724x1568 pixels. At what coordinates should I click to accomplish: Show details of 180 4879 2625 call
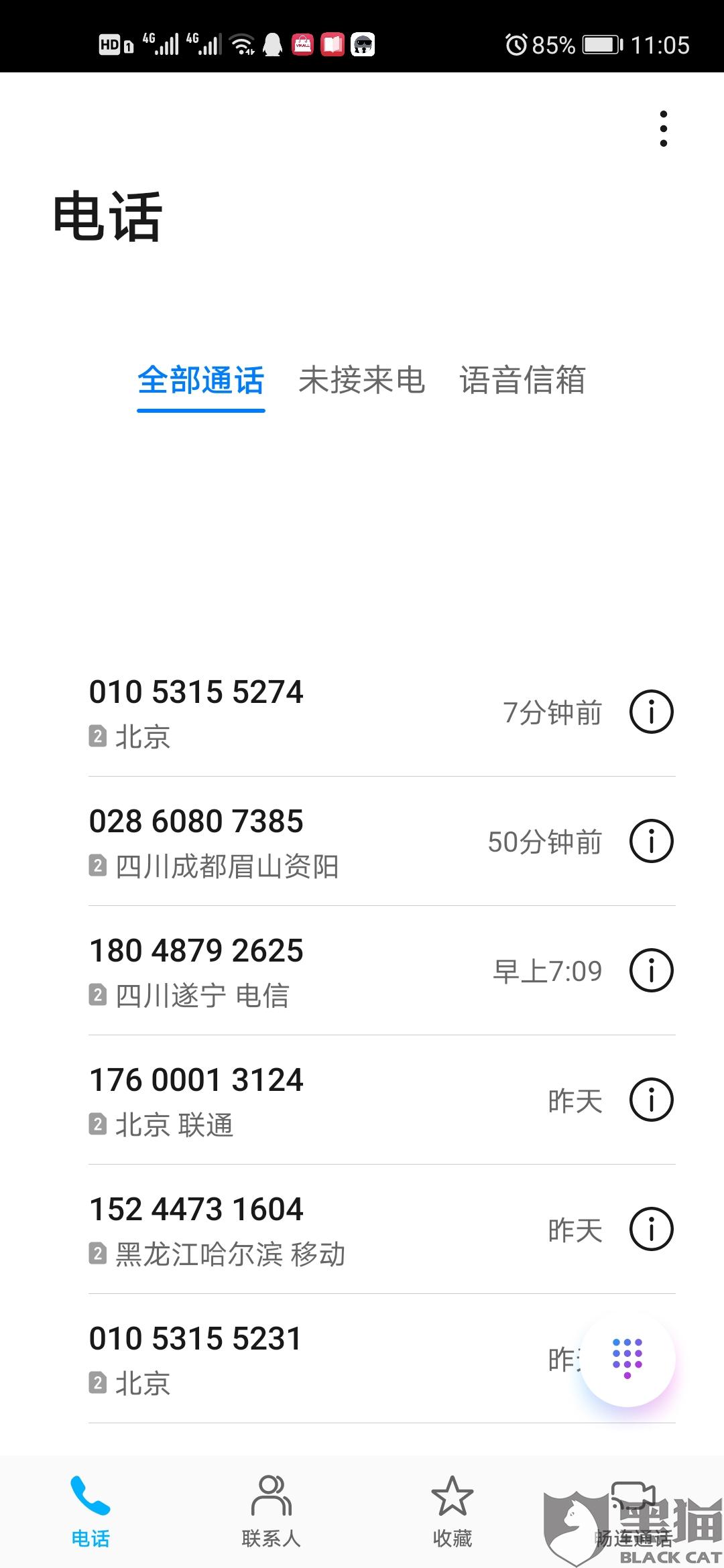[x=651, y=970]
